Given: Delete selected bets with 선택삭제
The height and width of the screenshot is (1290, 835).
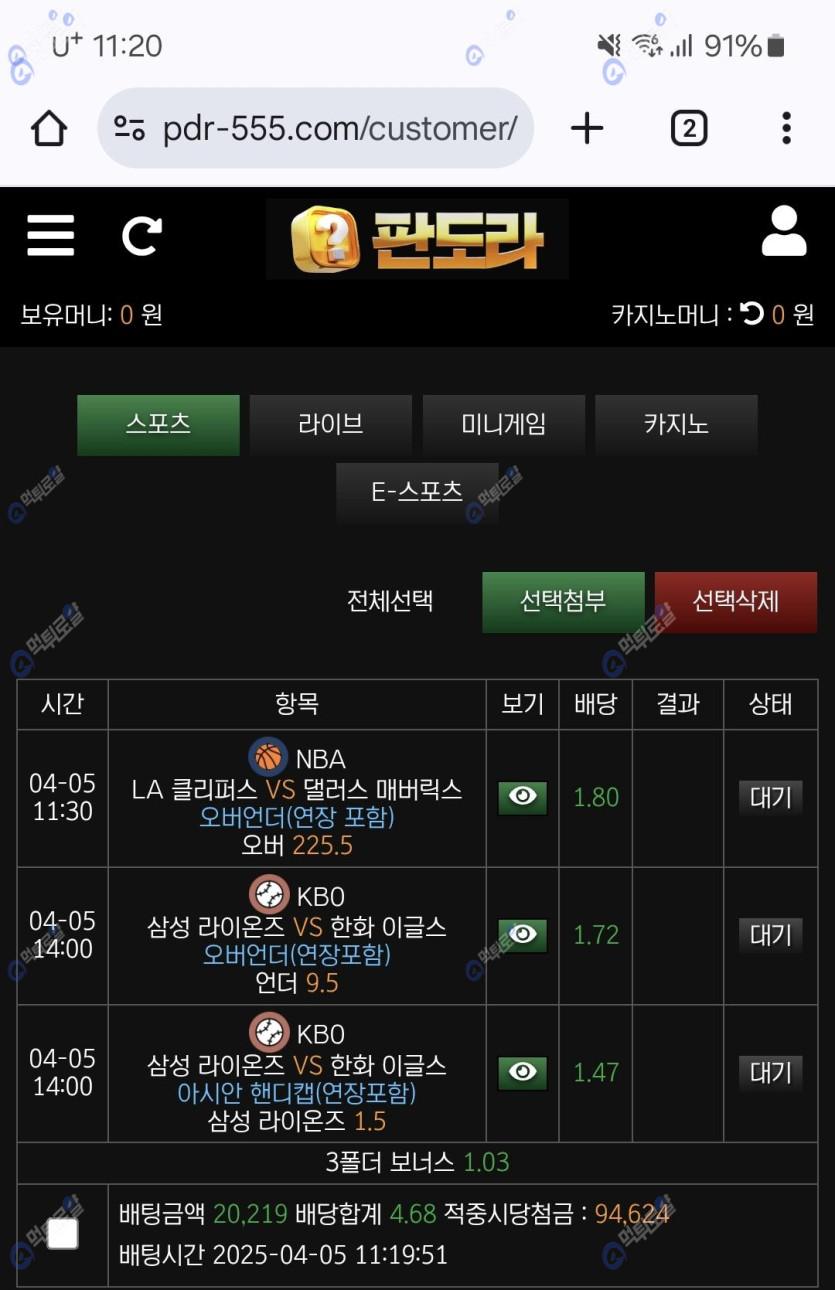Looking at the screenshot, I should 735,601.
